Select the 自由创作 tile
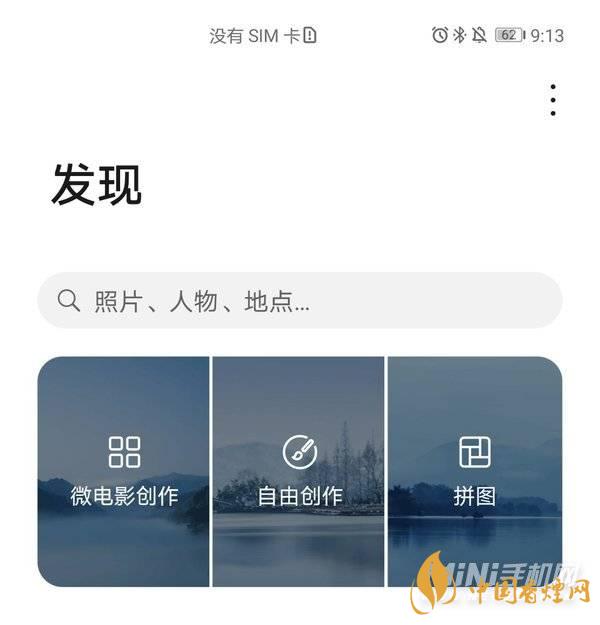Viewport: 600px width, 625px height. (x=299, y=471)
